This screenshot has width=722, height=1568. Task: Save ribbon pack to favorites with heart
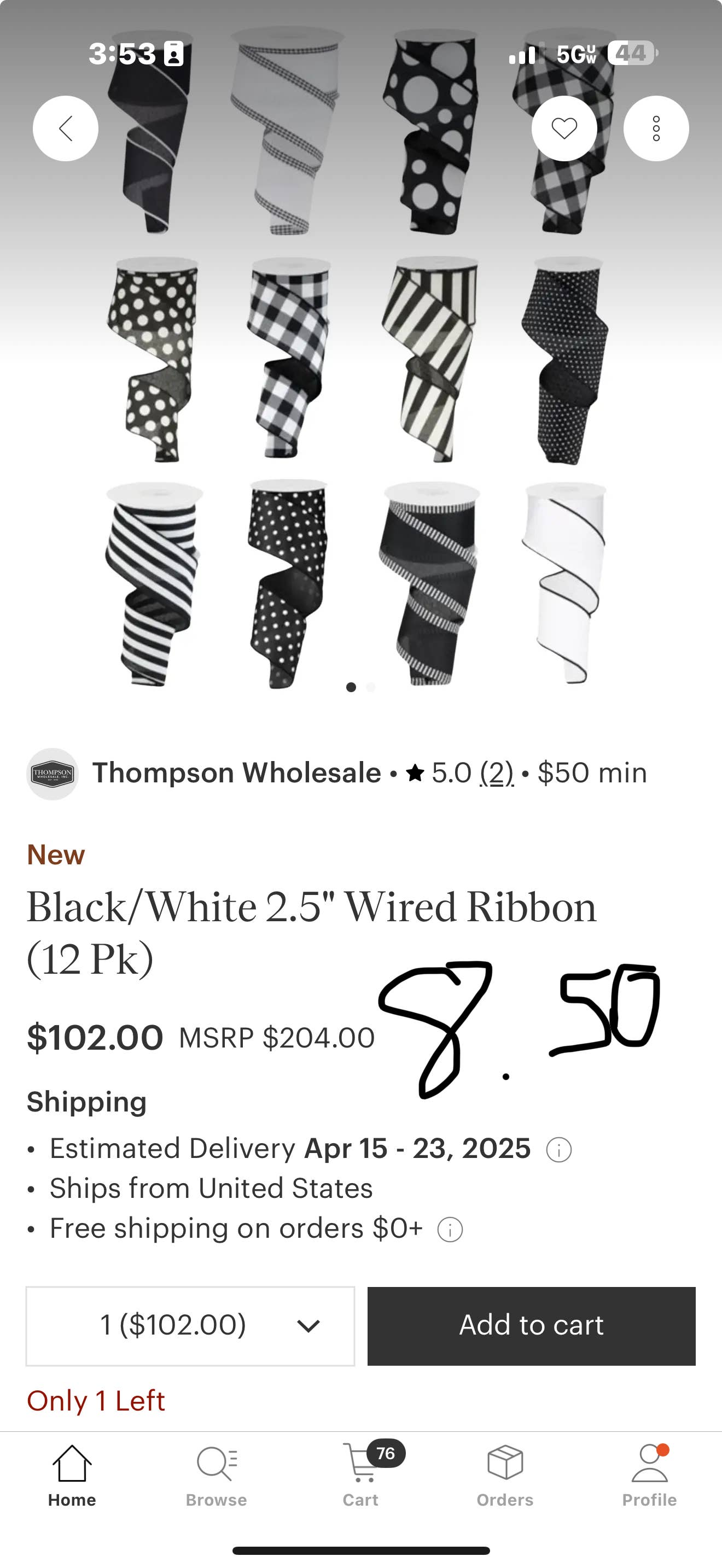click(x=564, y=128)
